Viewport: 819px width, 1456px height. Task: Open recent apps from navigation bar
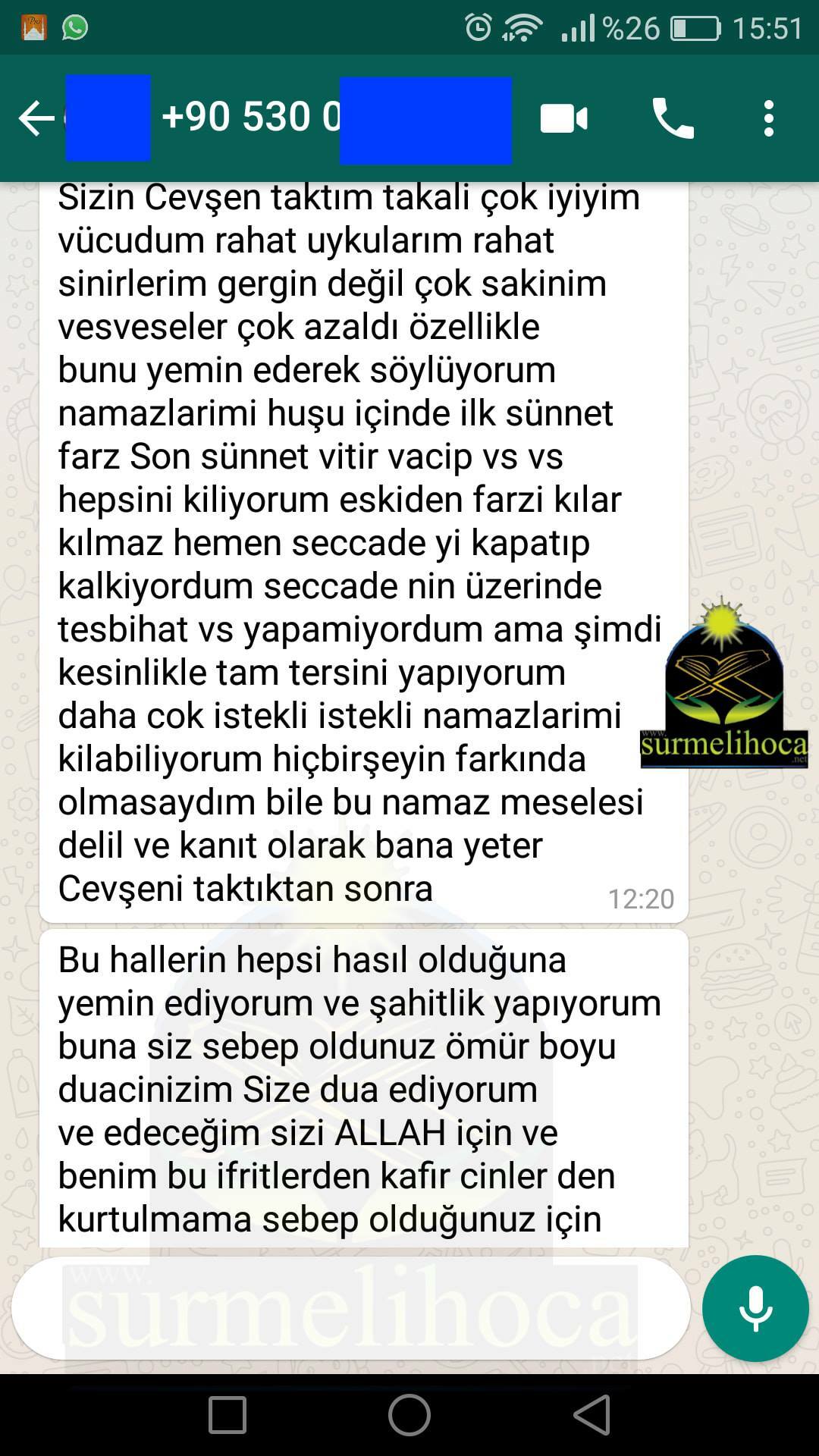coord(227,1415)
